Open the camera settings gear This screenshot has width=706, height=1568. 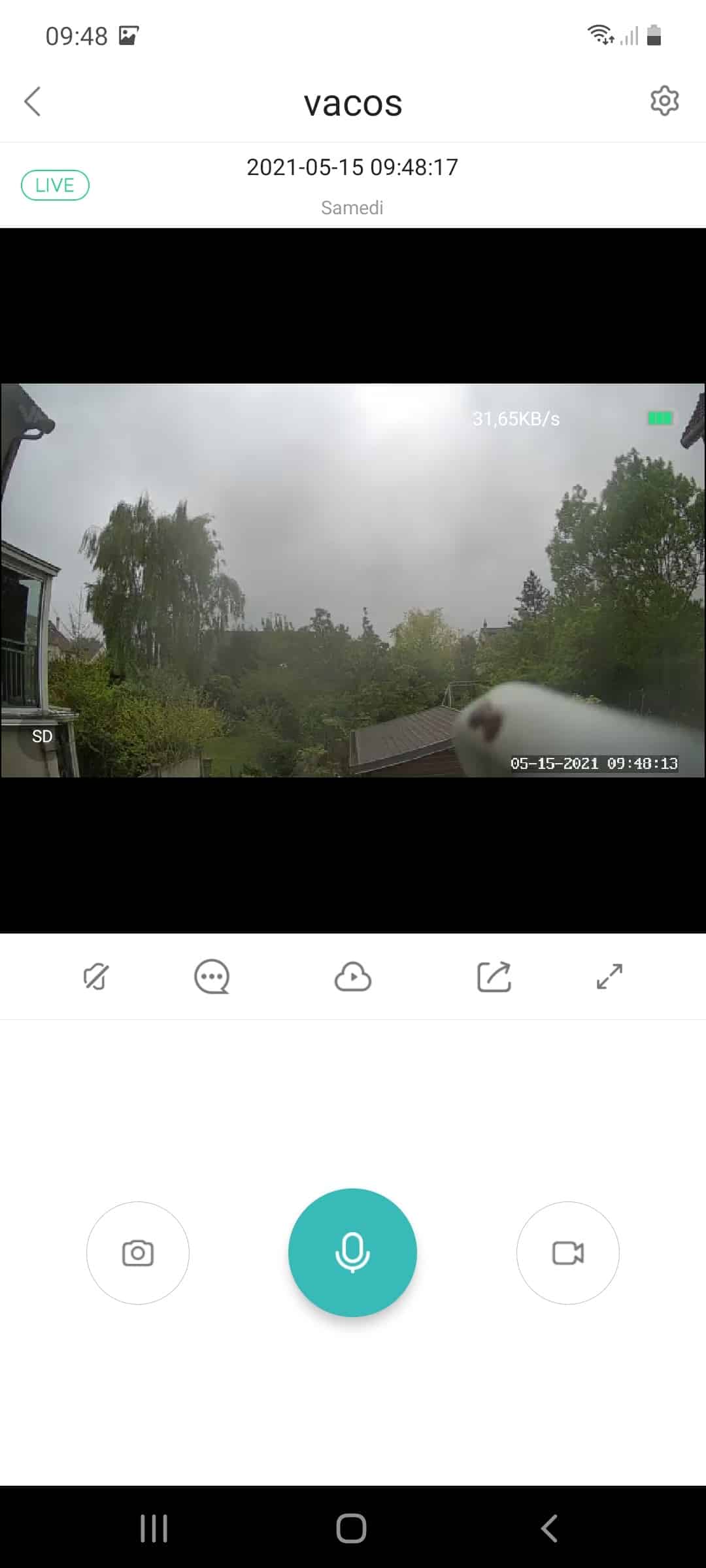664,101
